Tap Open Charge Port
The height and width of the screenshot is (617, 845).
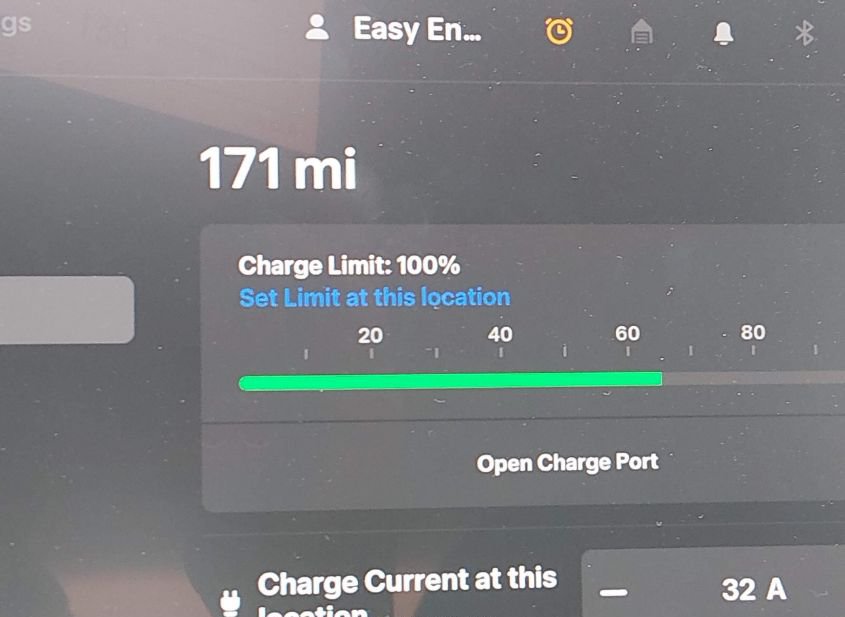tap(567, 463)
